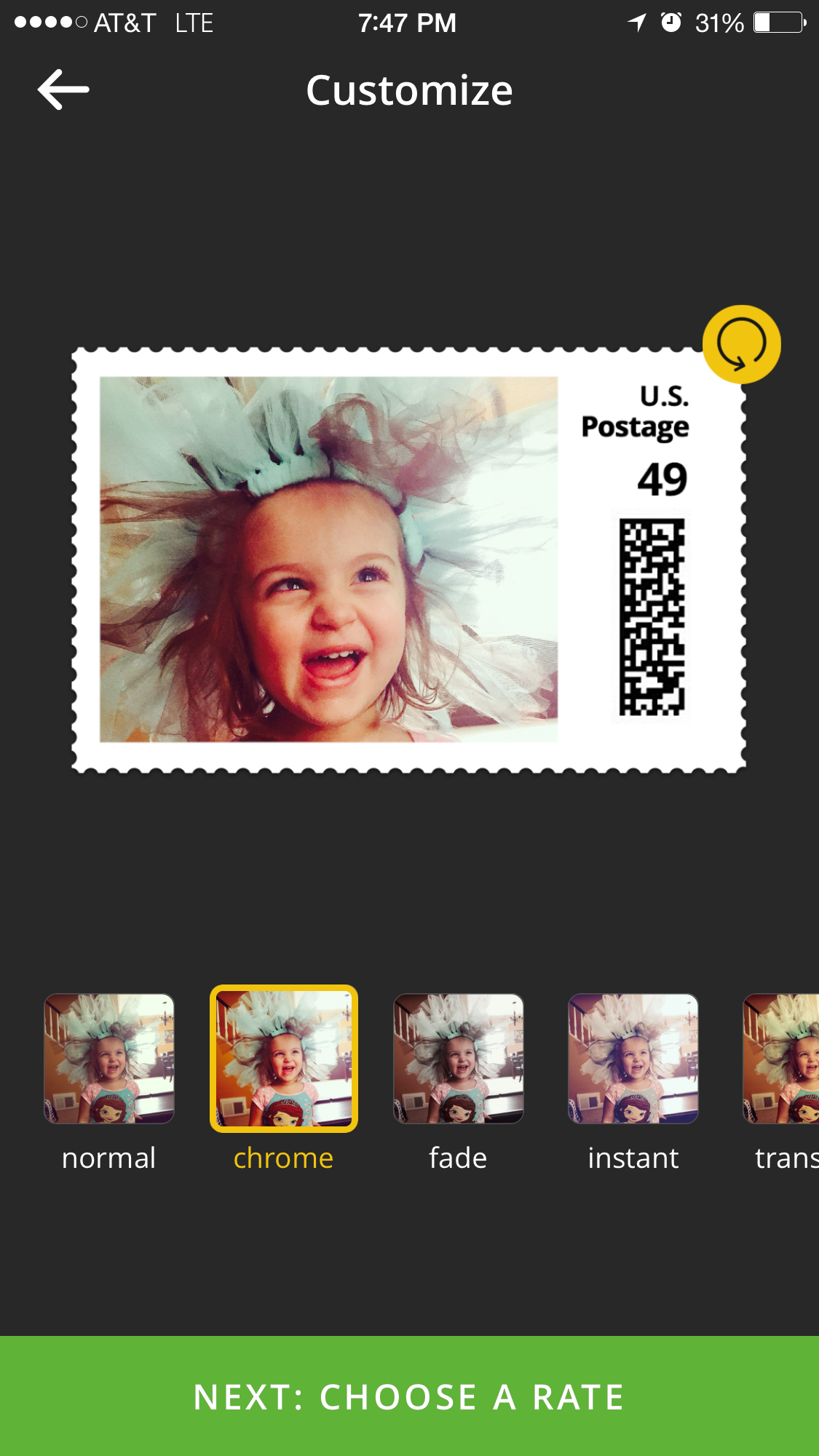
Task: Tap Next: Choose a Rate
Action: [x=409, y=1396]
